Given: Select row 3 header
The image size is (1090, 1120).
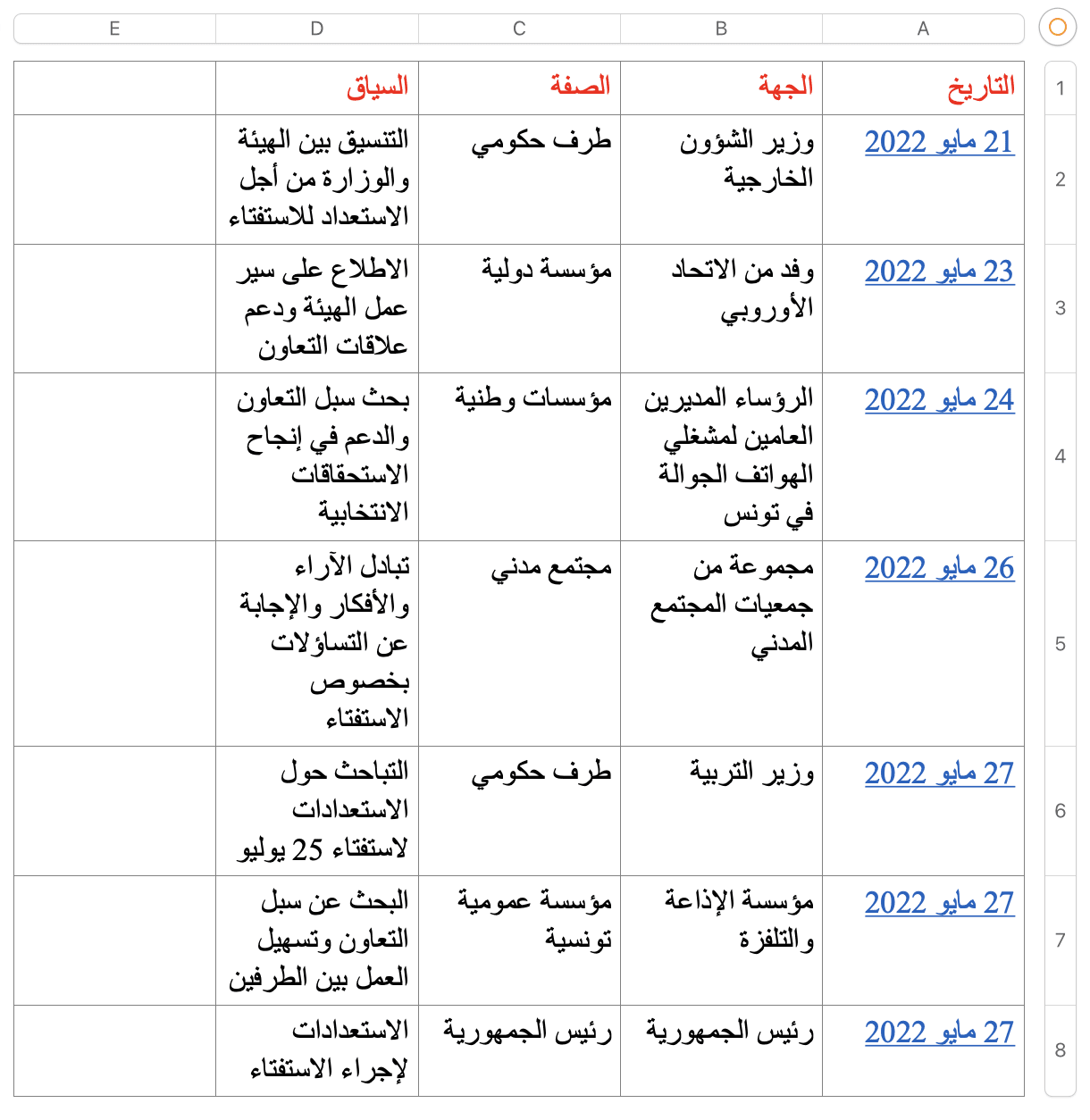Looking at the screenshot, I should pyautogui.click(x=1060, y=308).
